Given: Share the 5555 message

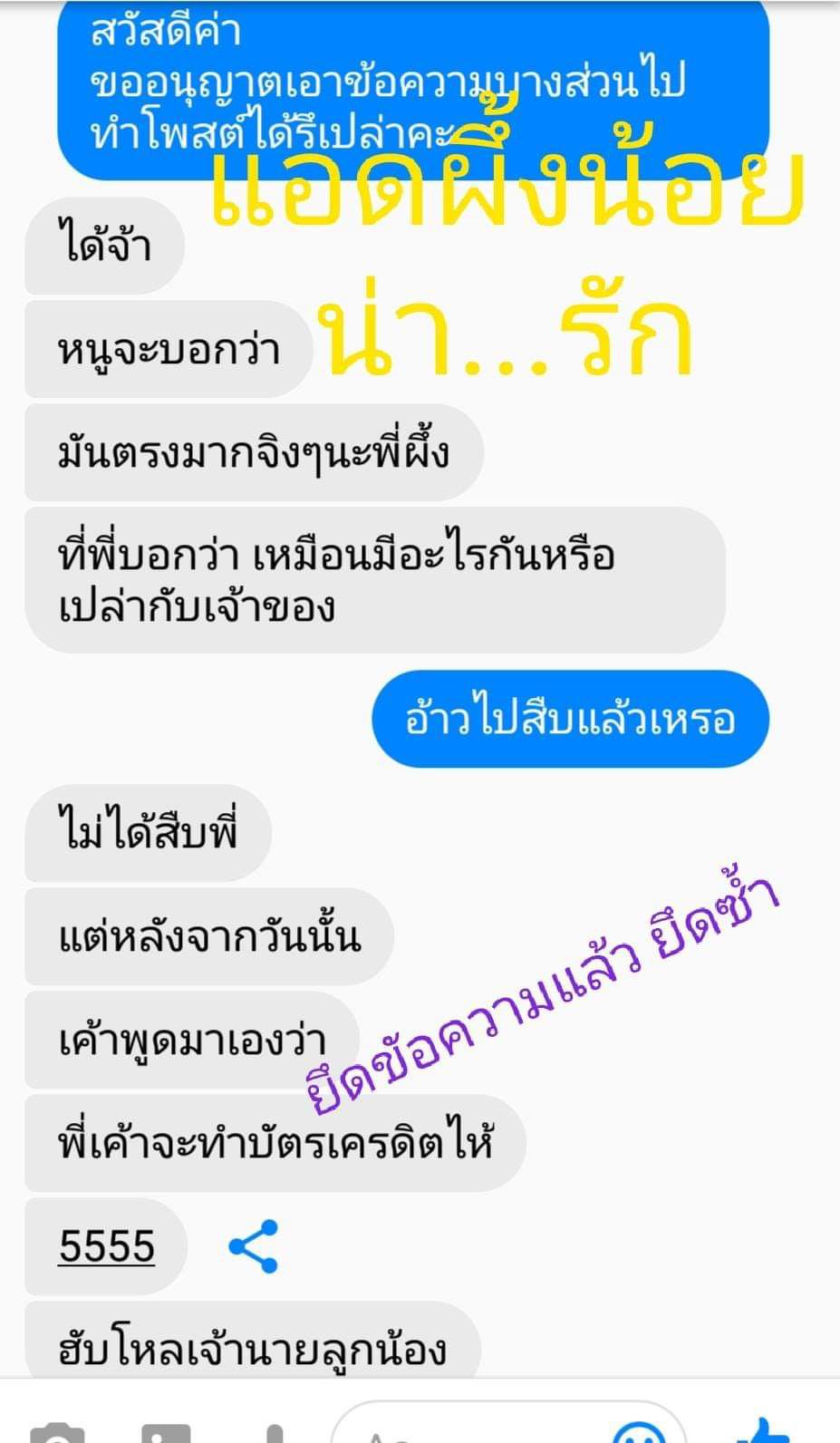Looking at the screenshot, I should point(254,1246).
